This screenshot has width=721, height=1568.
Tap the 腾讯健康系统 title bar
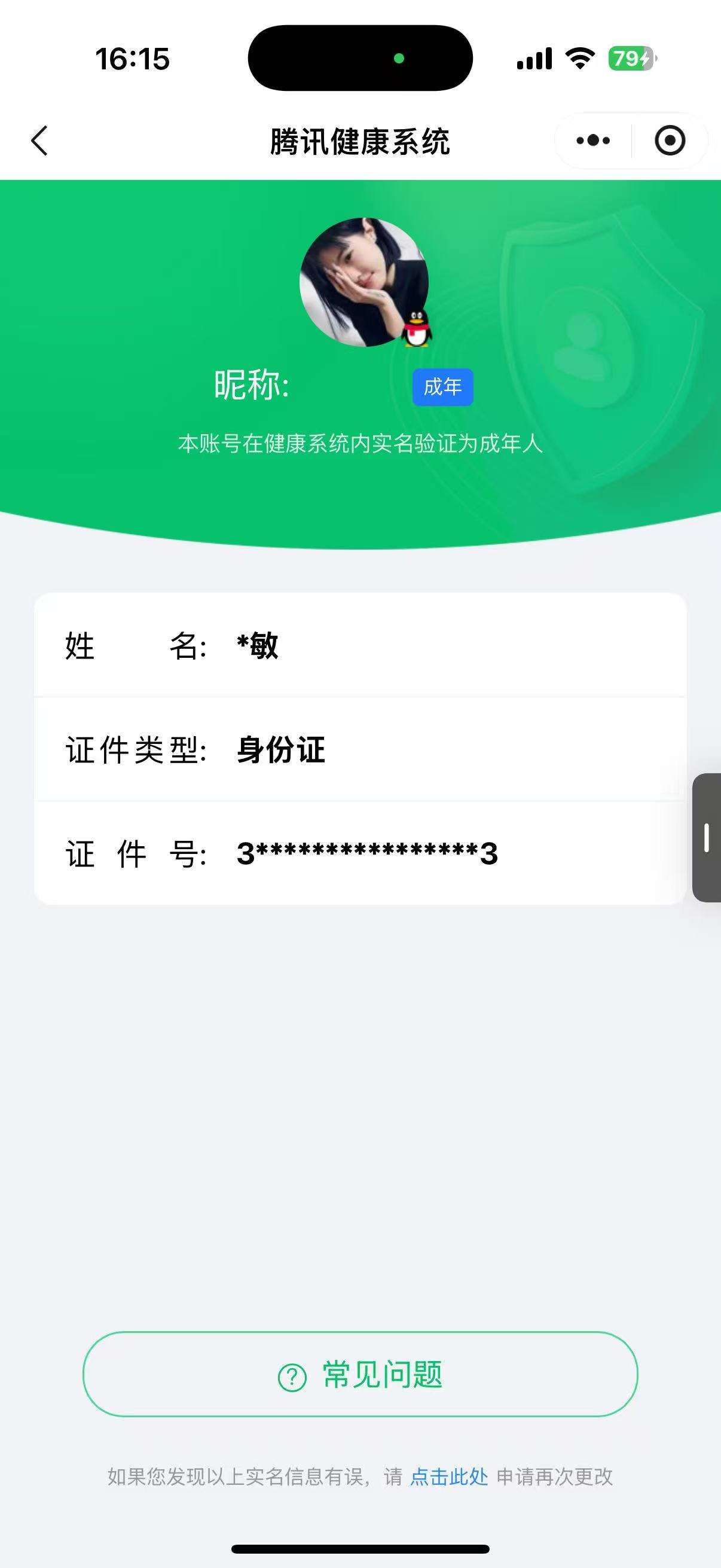pos(360,140)
